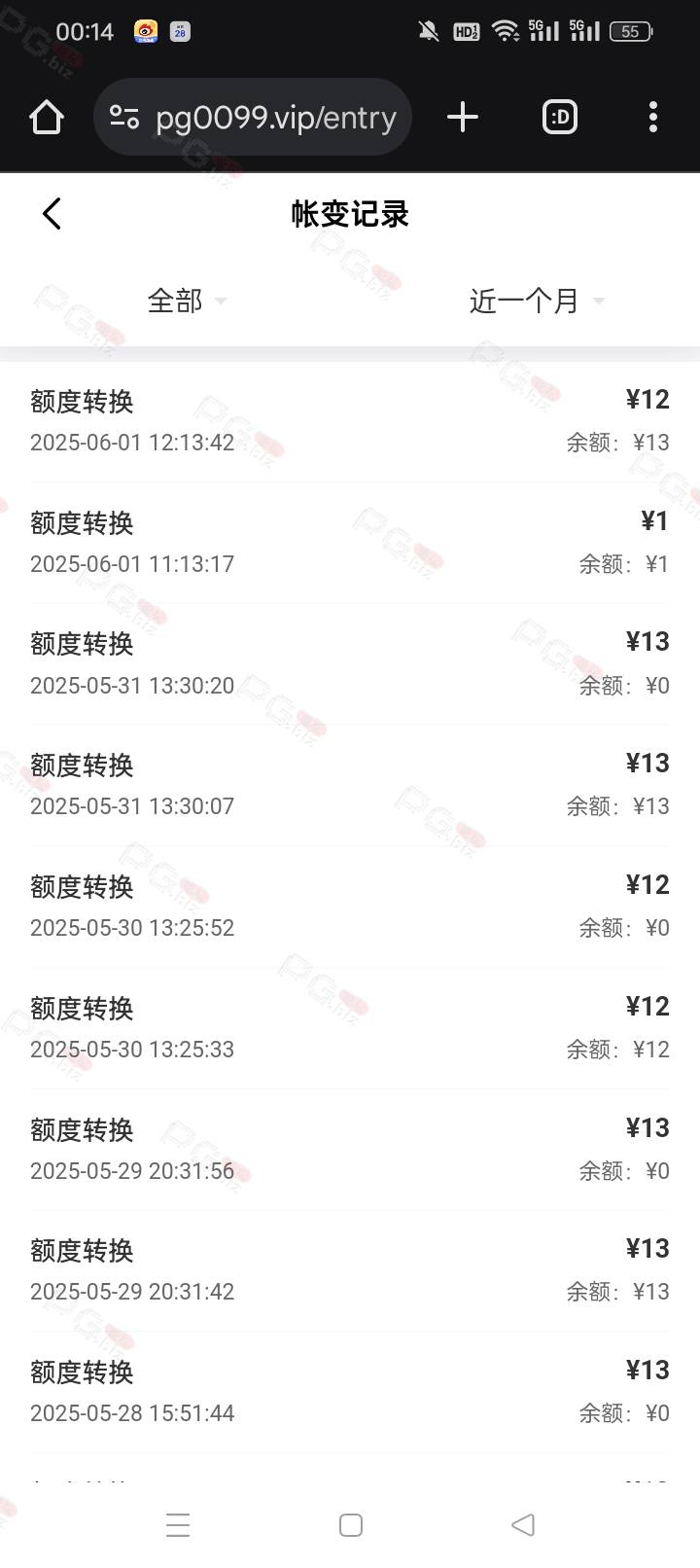Screen dimensions: 700x1568
Task: Tap the system back button
Action: (523, 1524)
